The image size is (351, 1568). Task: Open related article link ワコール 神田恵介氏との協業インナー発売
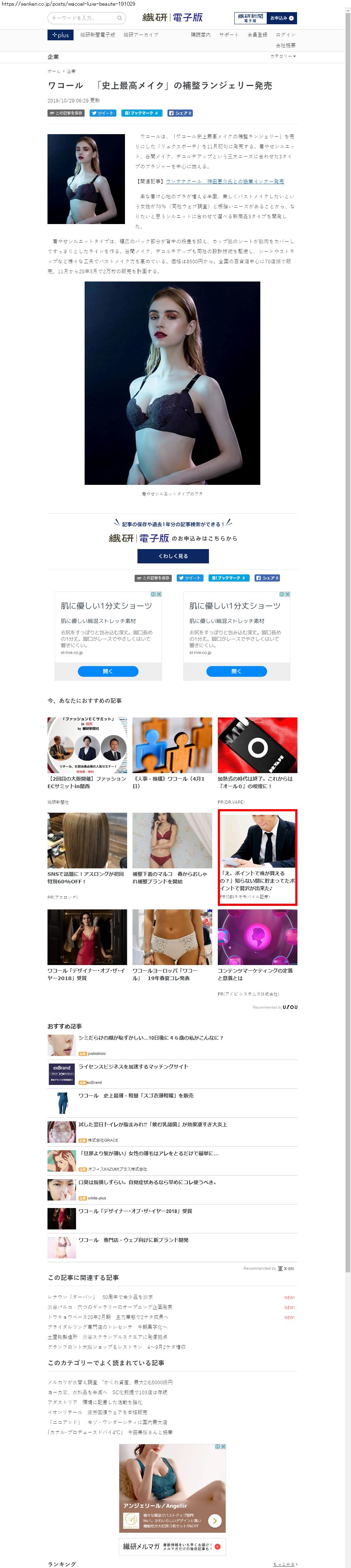(224, 181)
